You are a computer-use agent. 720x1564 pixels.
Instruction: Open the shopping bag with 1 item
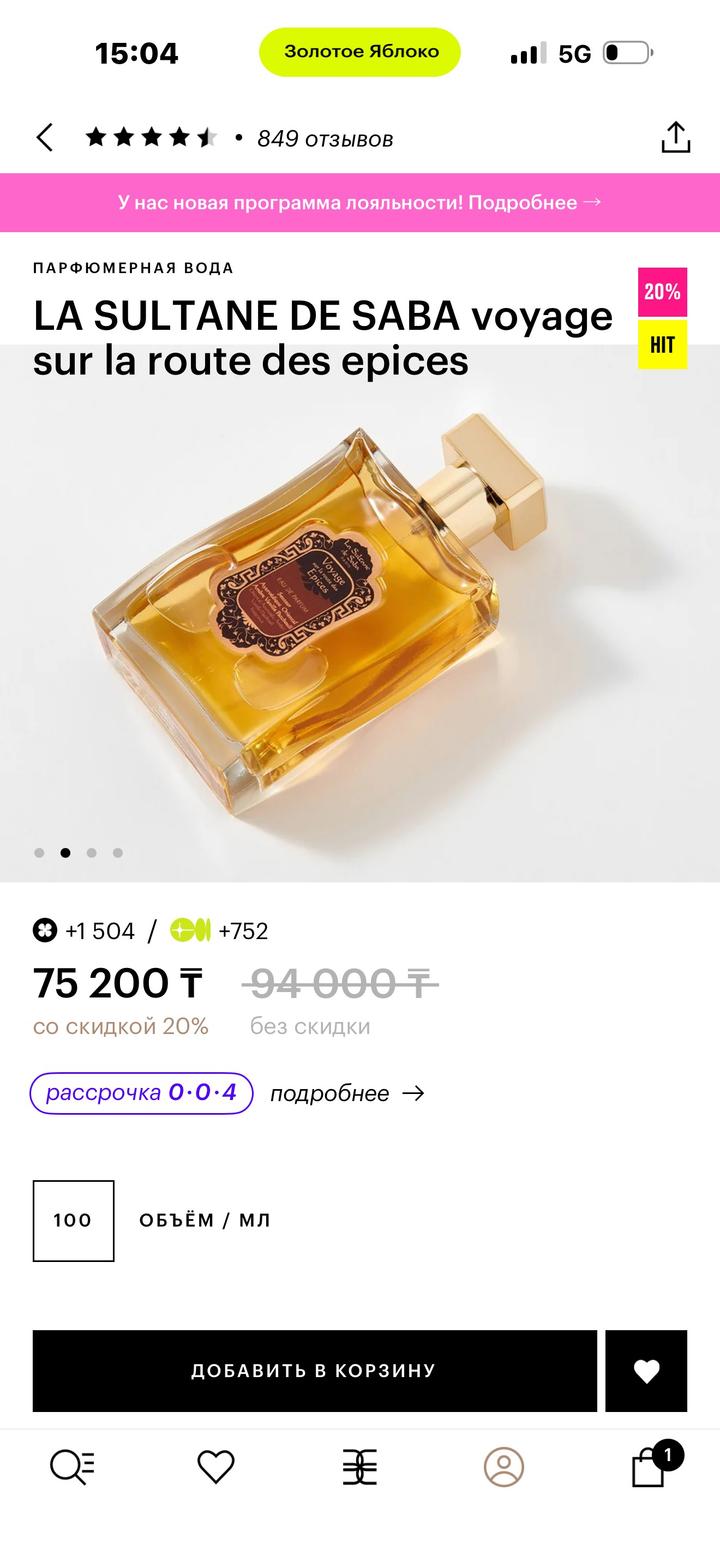(650, 1467)
